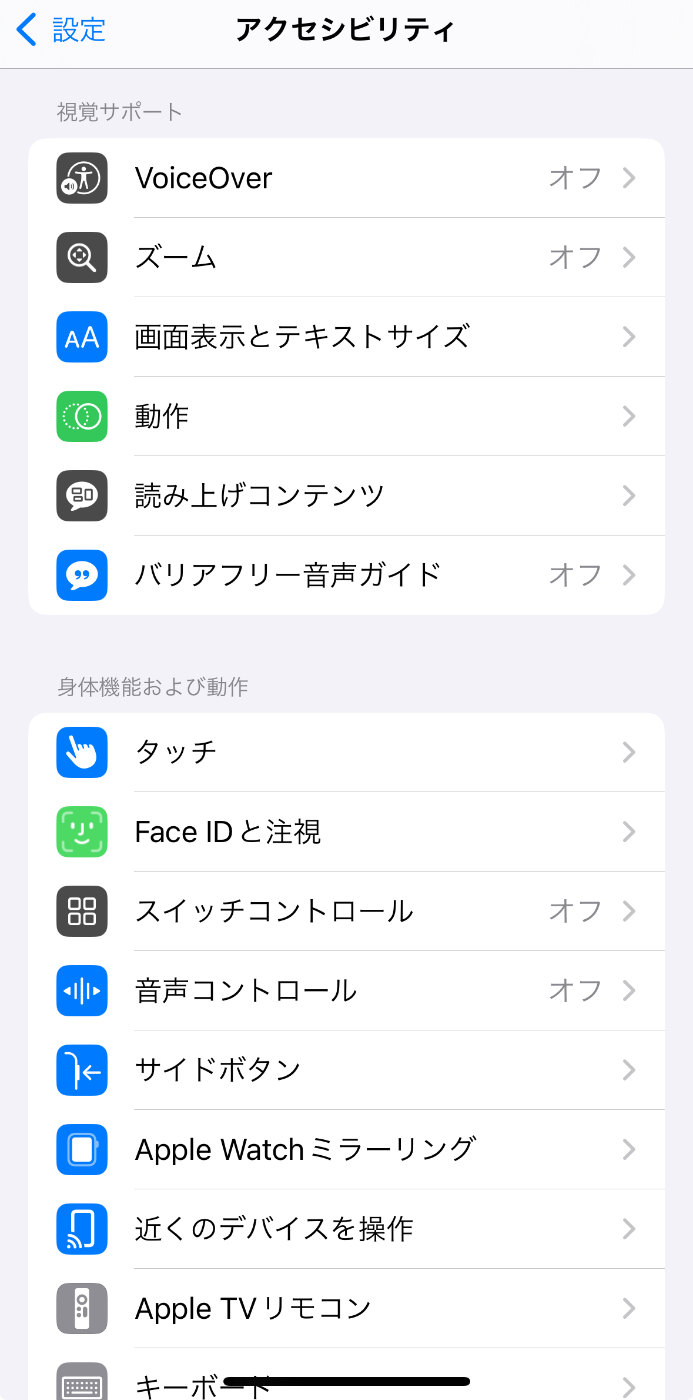Open キーボード settings
This screenshot has height=1400, width=693.
[x=346, y=1375]
